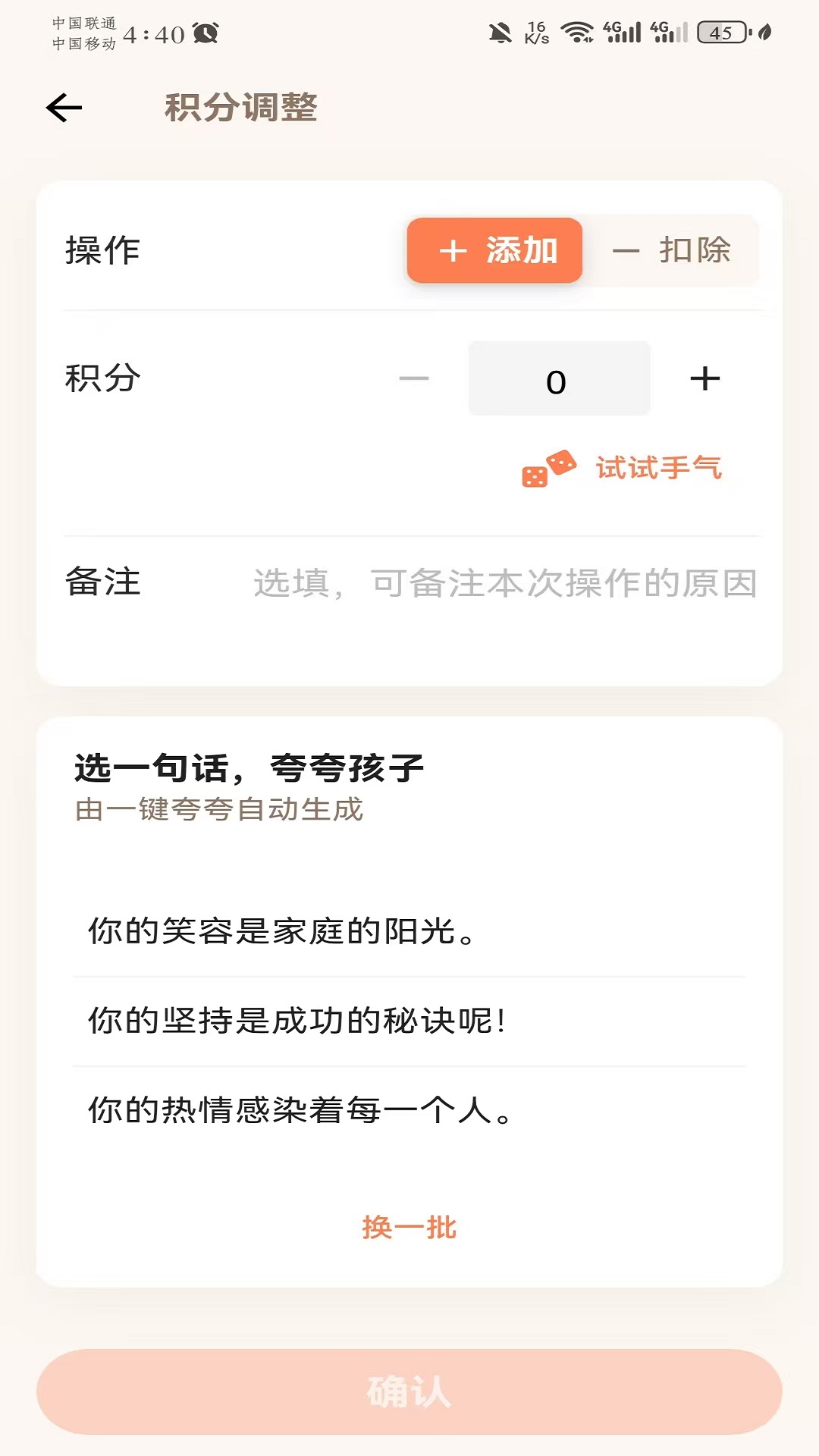Click the WiFi icon in the status bar
This screenshot has width=819, height=1456.
577,30
